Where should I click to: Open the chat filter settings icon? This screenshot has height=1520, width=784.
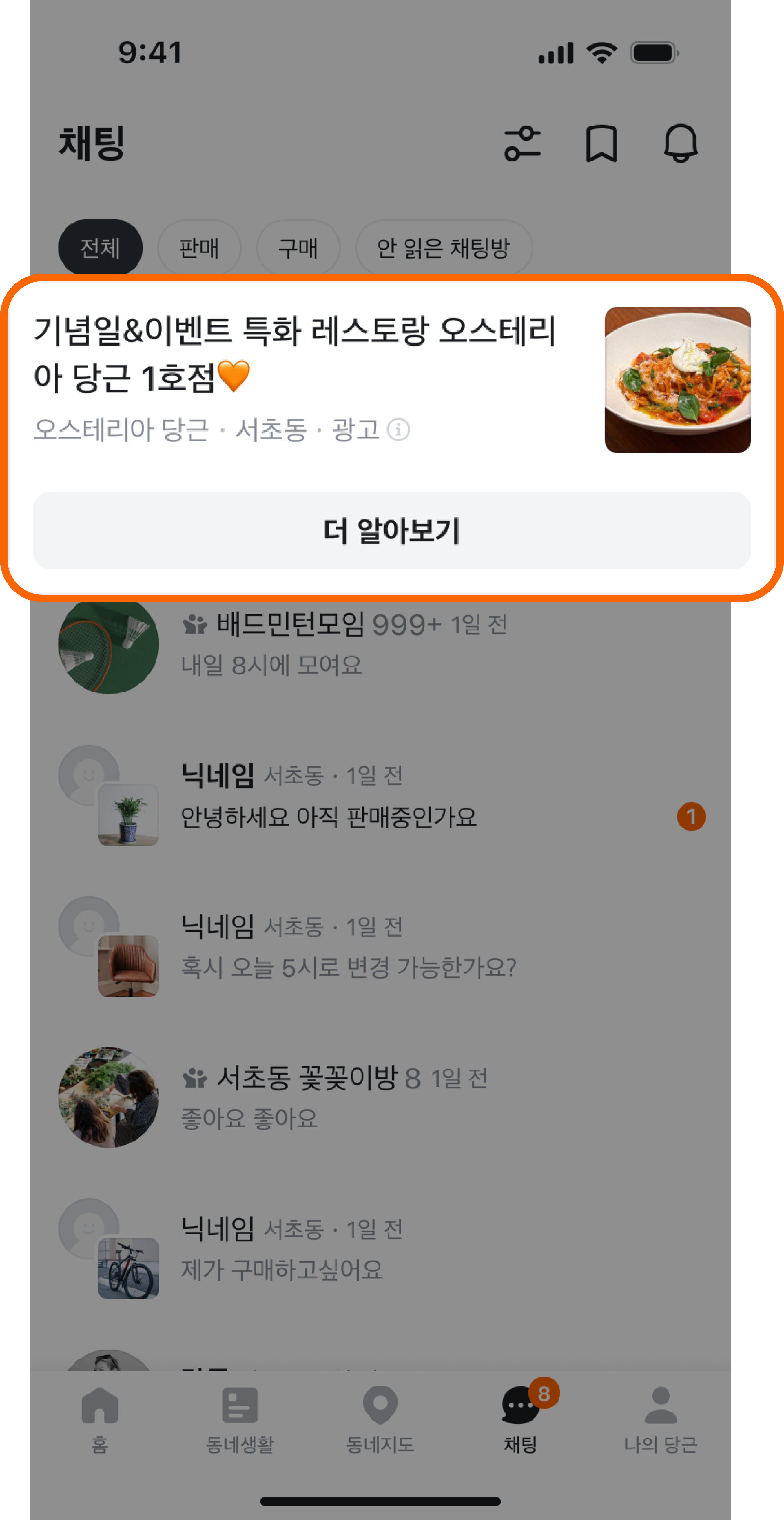(522, 143)
